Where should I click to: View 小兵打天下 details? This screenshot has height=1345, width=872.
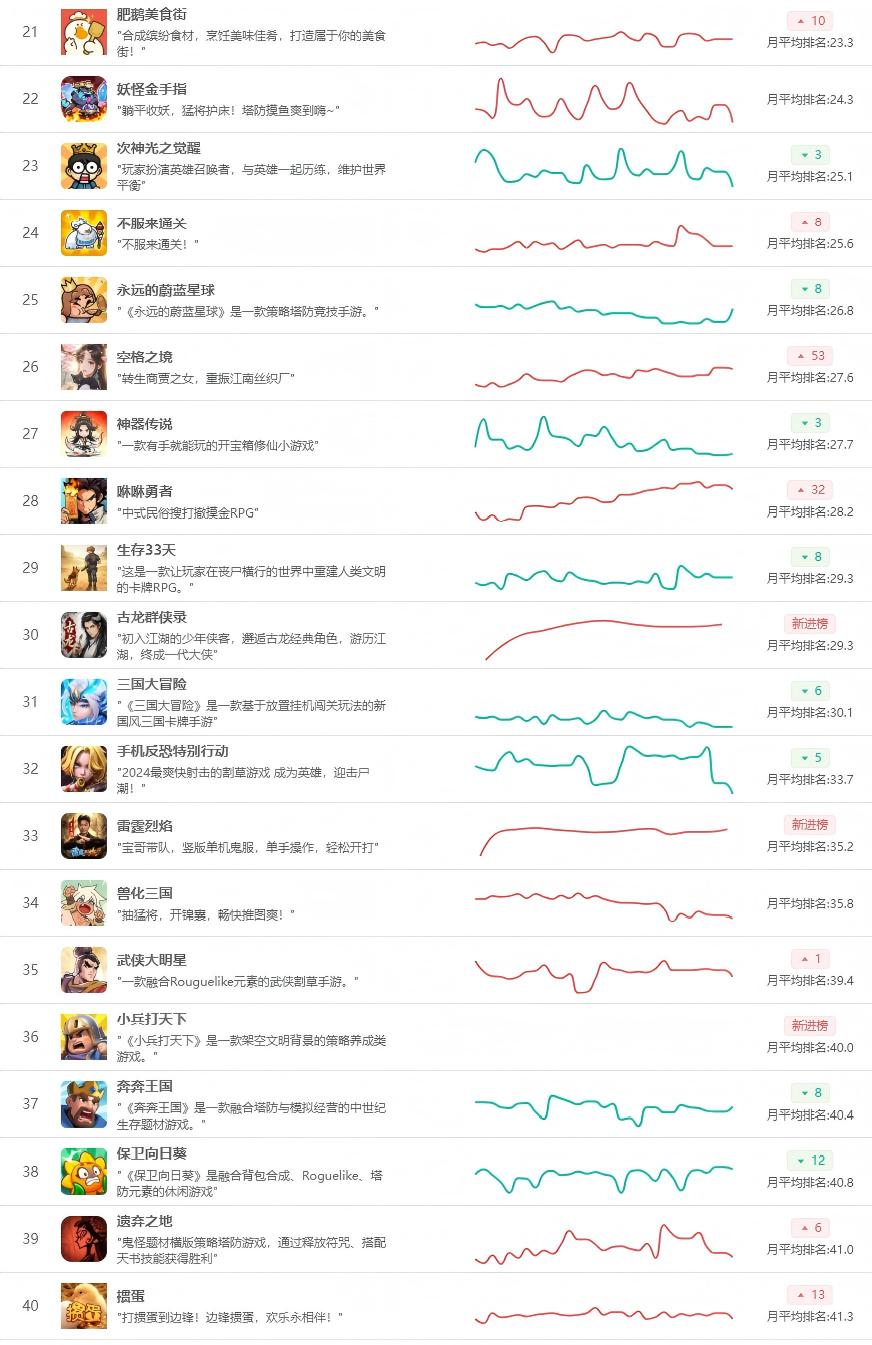(x=436, y=1037)
